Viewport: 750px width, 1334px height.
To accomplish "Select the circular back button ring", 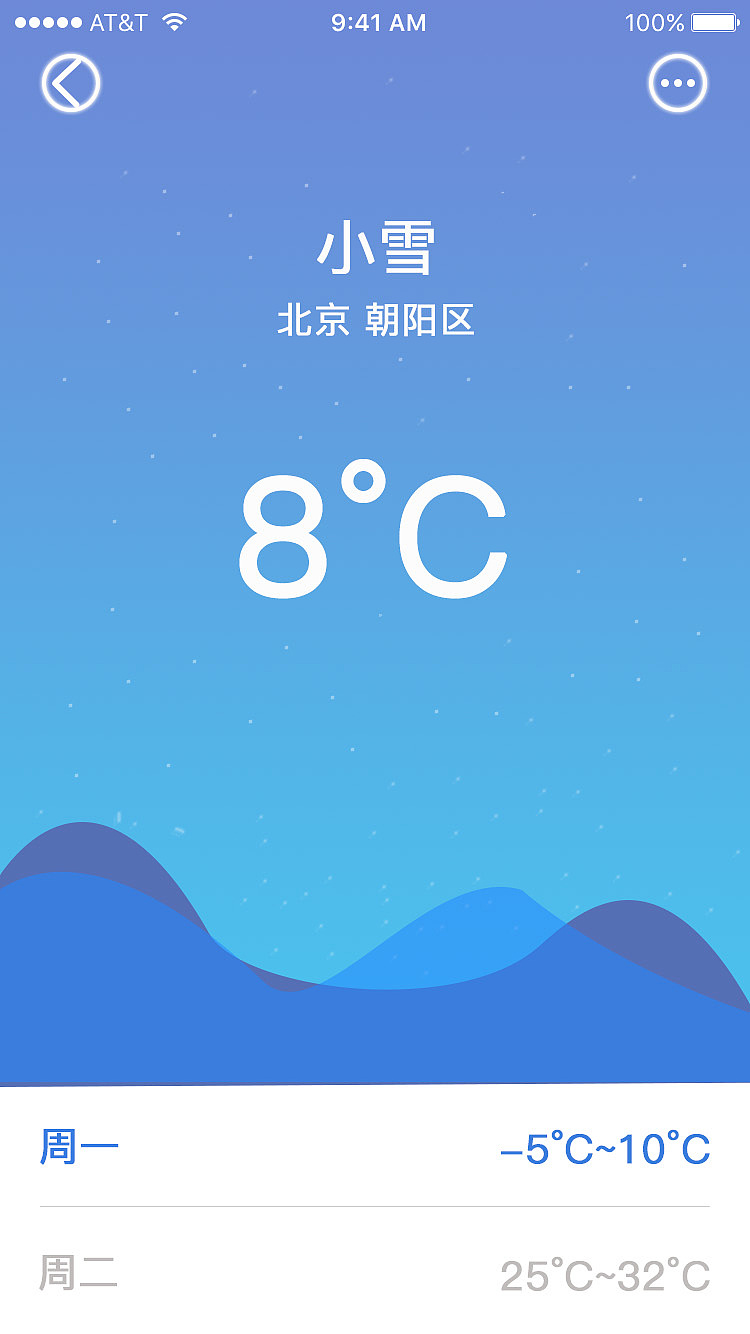I will pyautogui.click(x=70, y=84).
